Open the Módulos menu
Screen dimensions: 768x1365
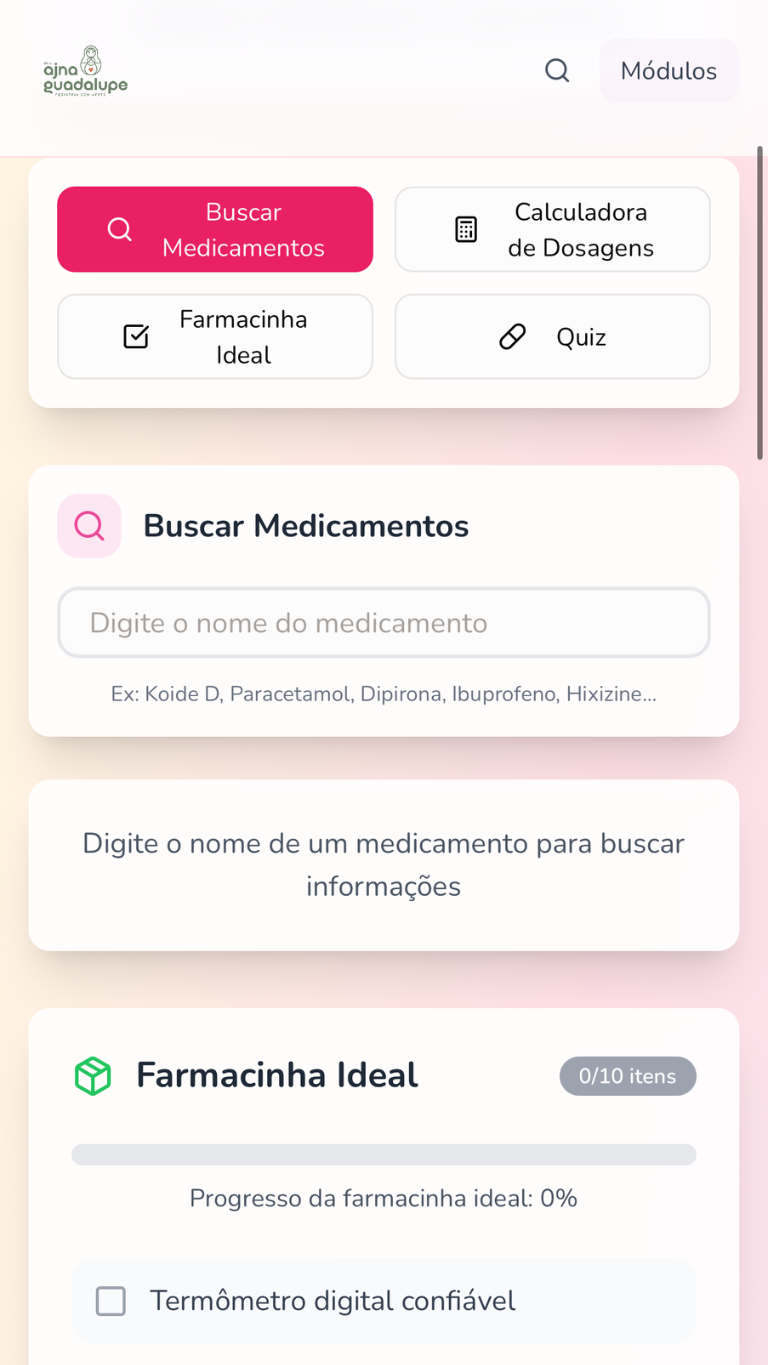point(668,71)
